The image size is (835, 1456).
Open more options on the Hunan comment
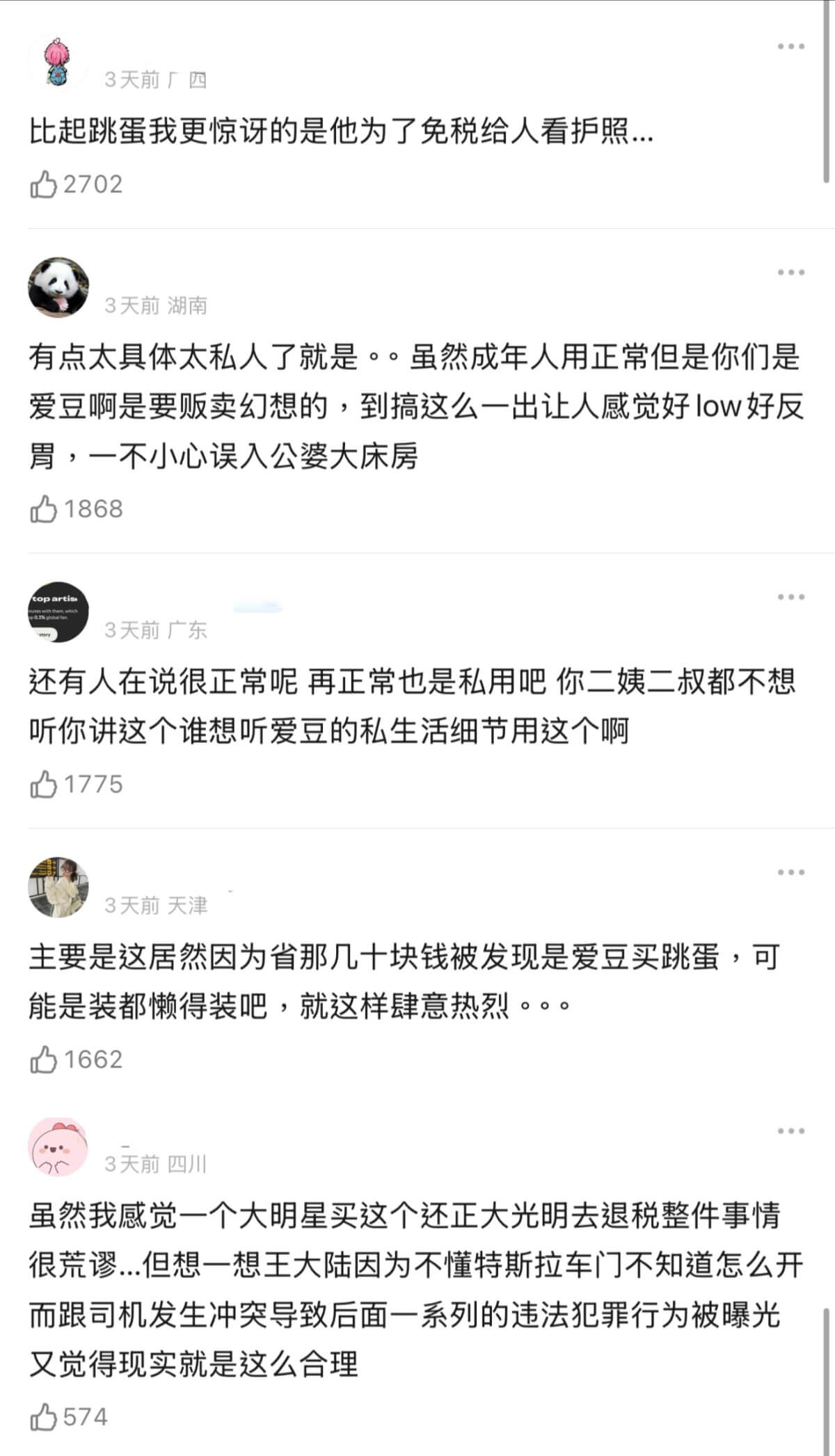[x=790, y=272]
